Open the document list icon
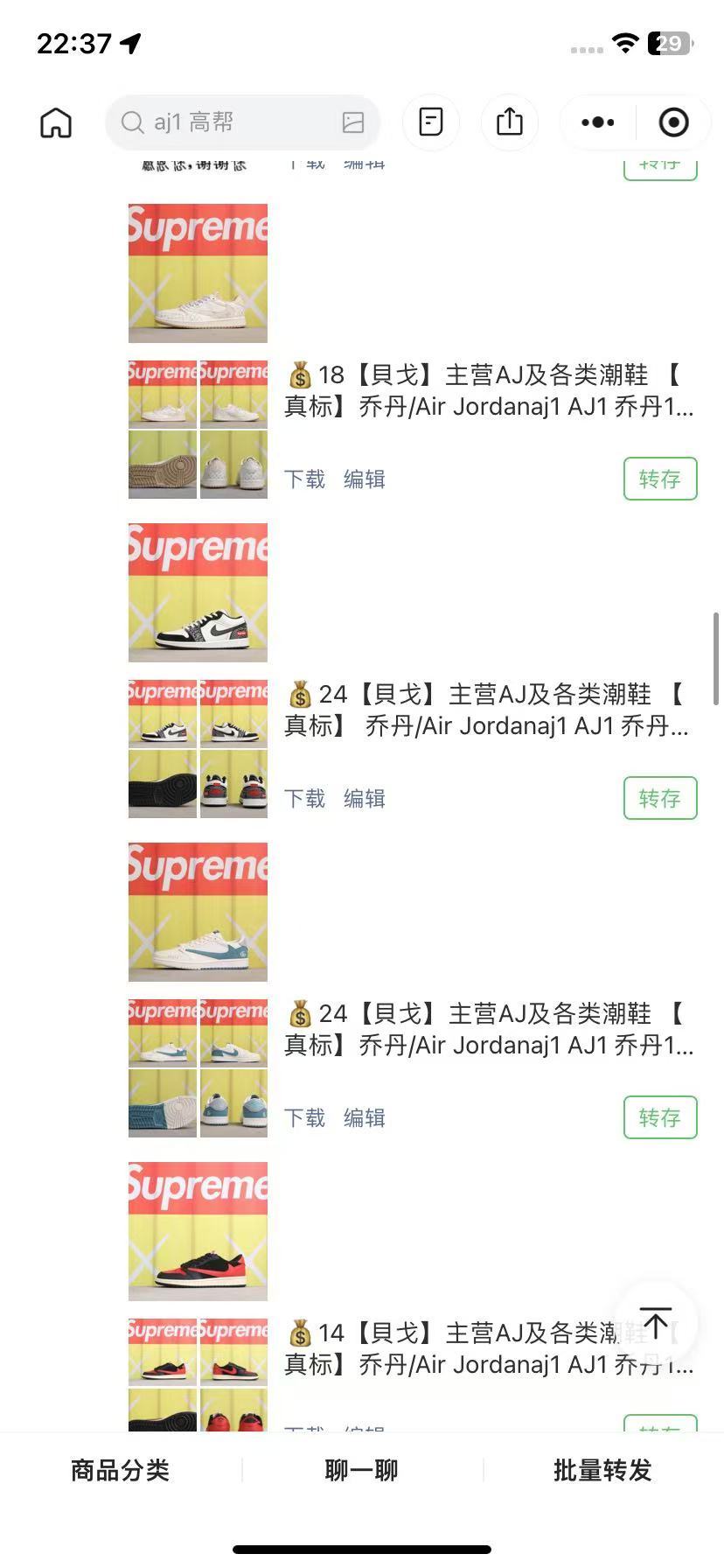This screenshot has height=1568, width=724. tap(431, 122)
